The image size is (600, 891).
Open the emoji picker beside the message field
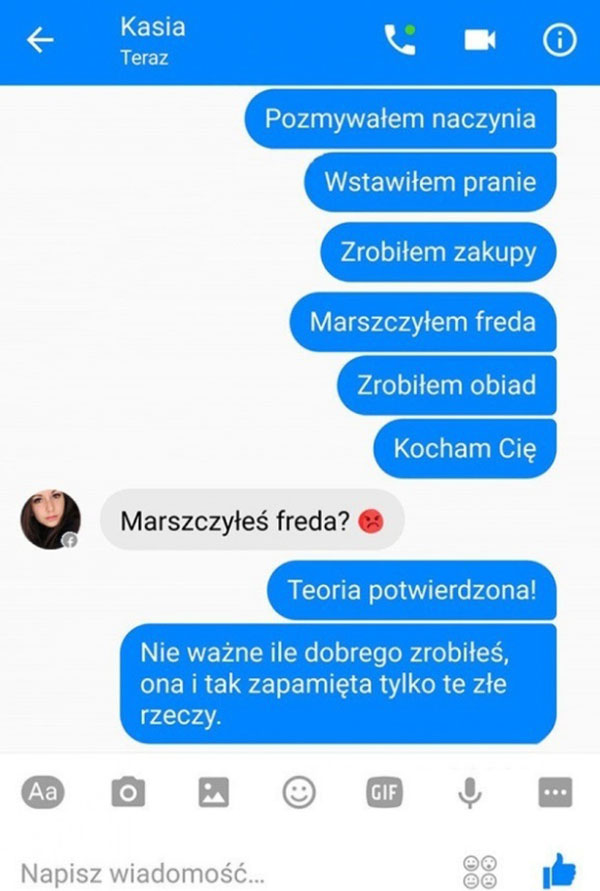click(479, 870)
